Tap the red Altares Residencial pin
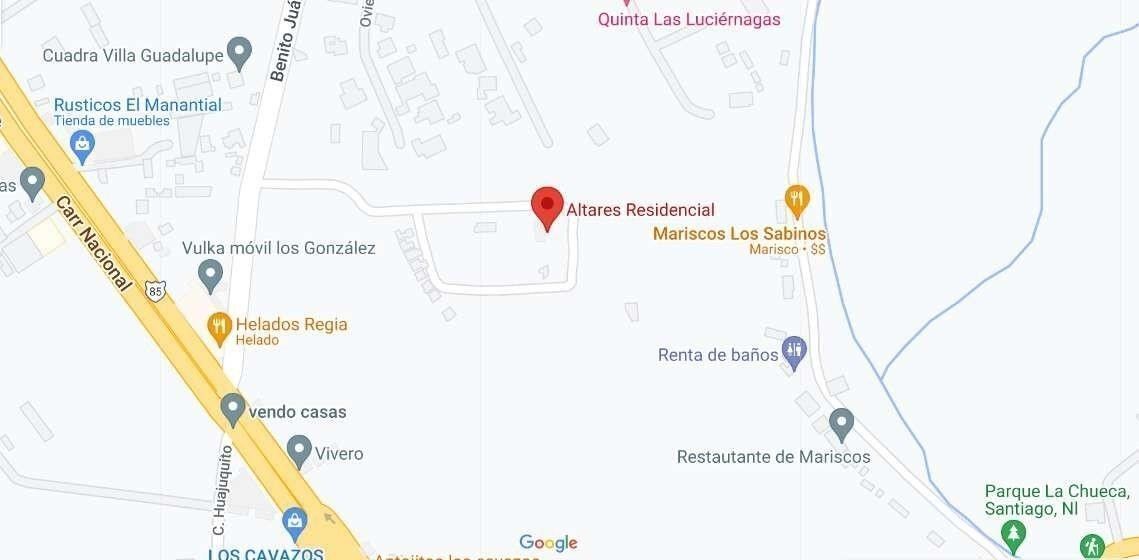Viewport: 1139px width, 560px height. [547, 206]
